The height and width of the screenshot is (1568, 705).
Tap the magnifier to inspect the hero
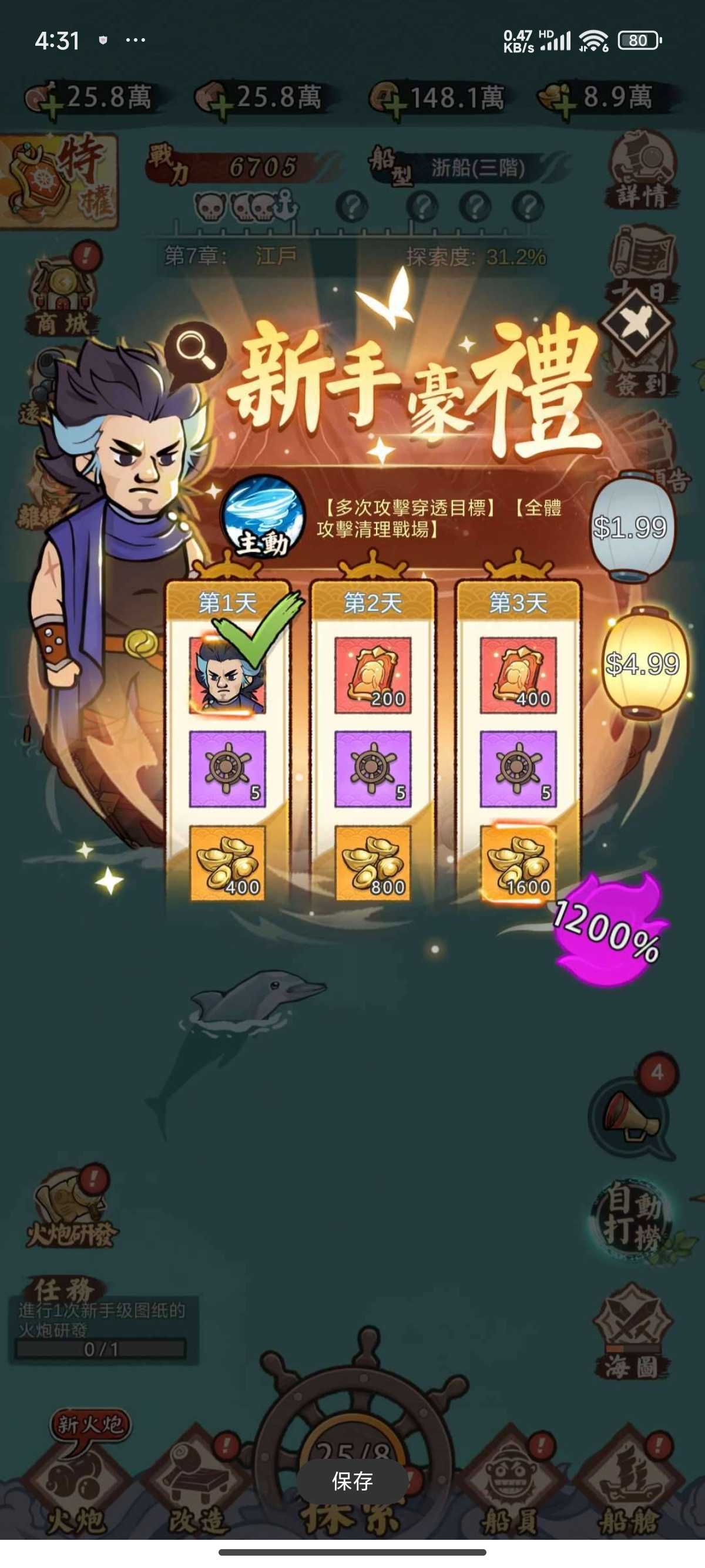click(196, 352)
